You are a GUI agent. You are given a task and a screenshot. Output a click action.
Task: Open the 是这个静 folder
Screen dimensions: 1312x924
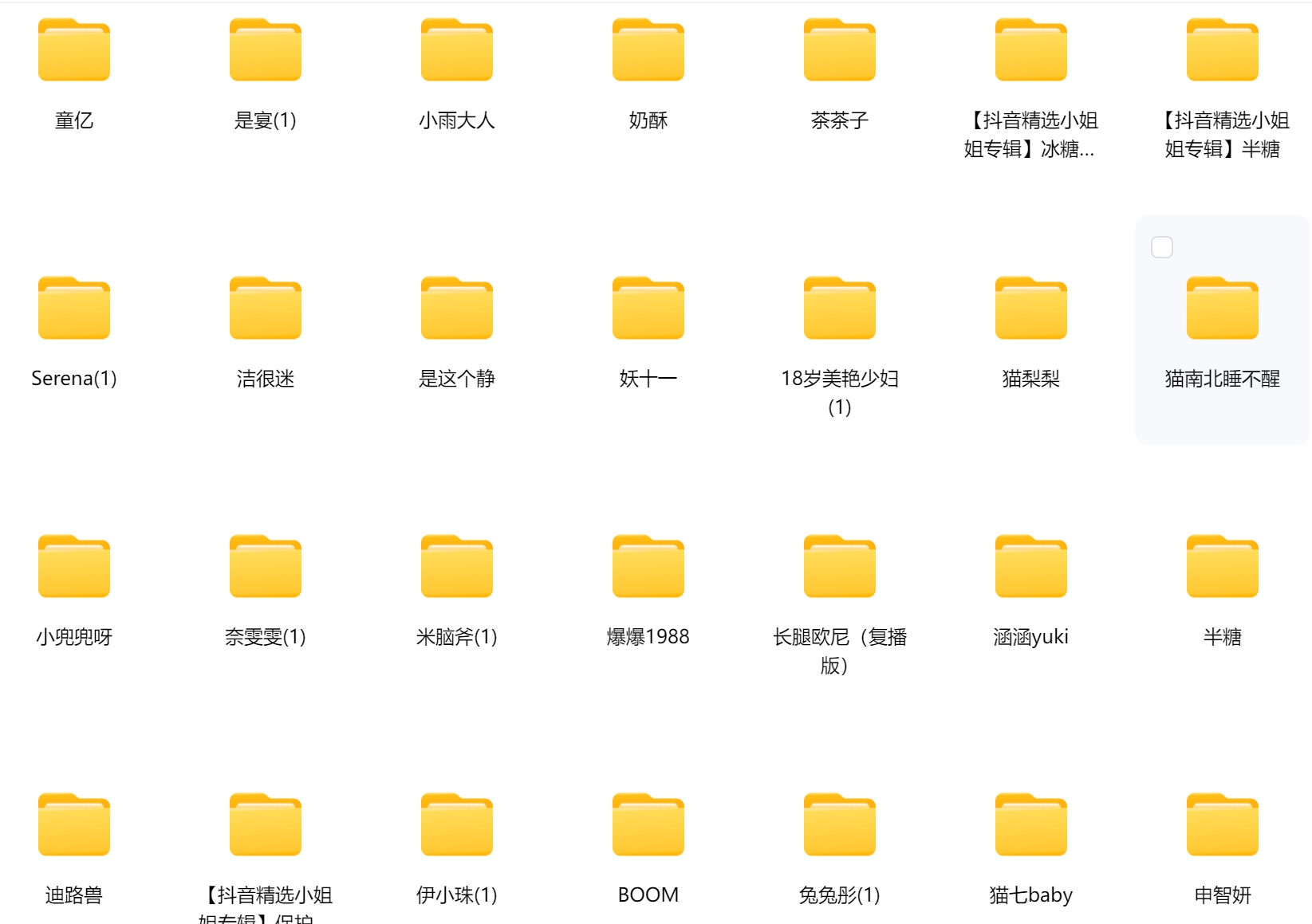coord(457,309)
